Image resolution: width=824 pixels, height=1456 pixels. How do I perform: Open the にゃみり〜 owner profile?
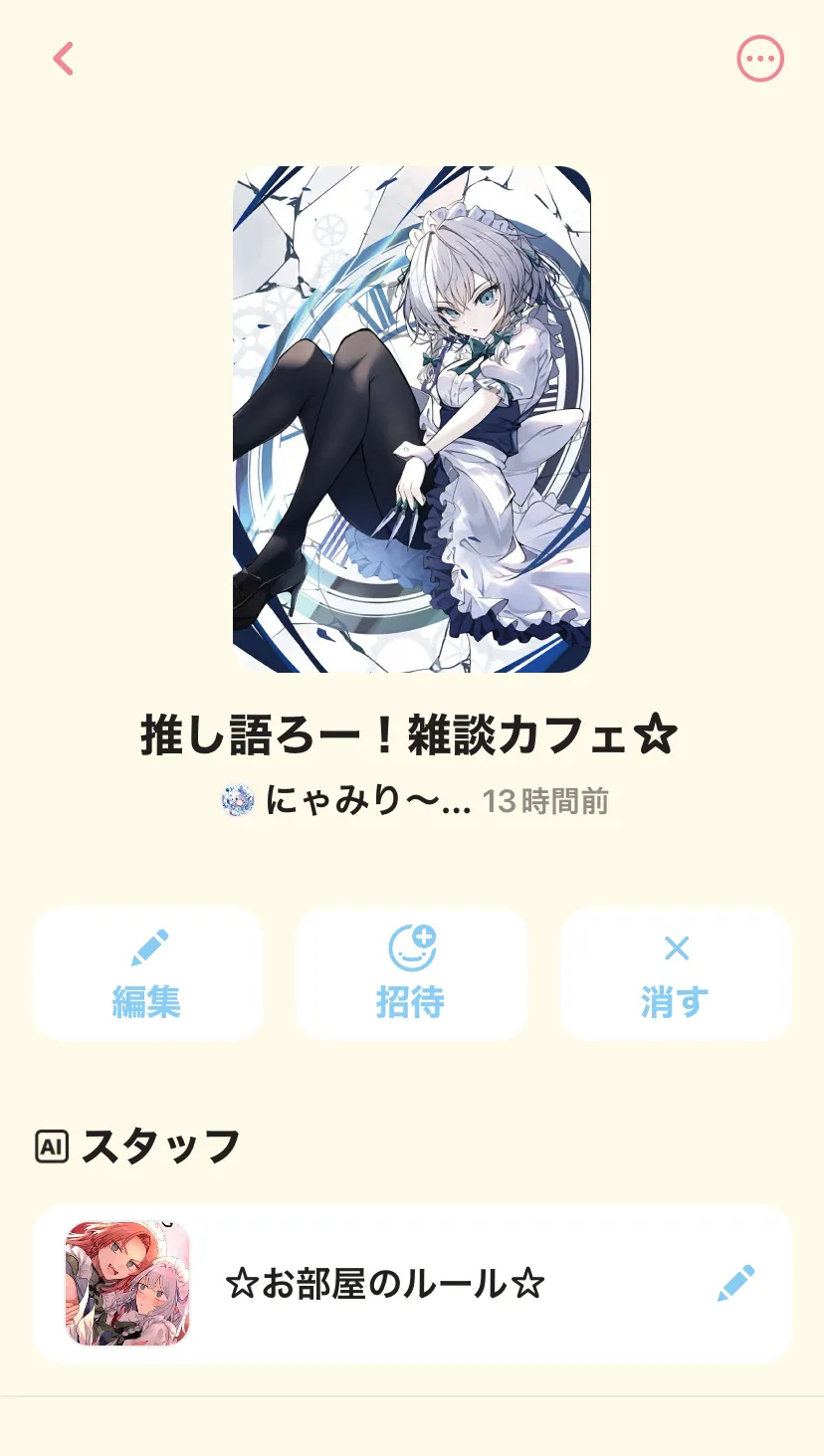(344, 800)
